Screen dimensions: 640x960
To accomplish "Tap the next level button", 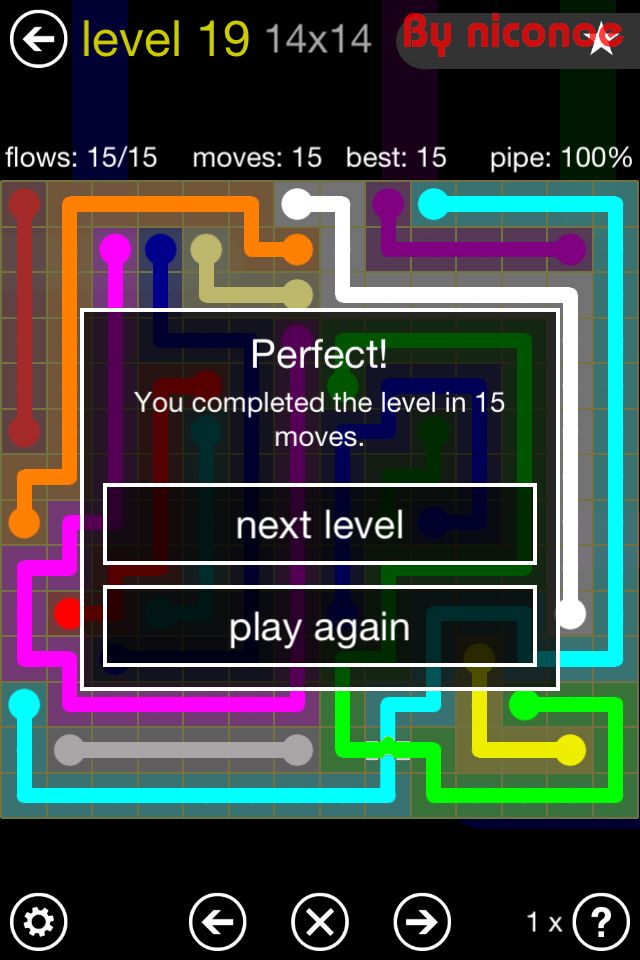I will (x=320, y=524).
